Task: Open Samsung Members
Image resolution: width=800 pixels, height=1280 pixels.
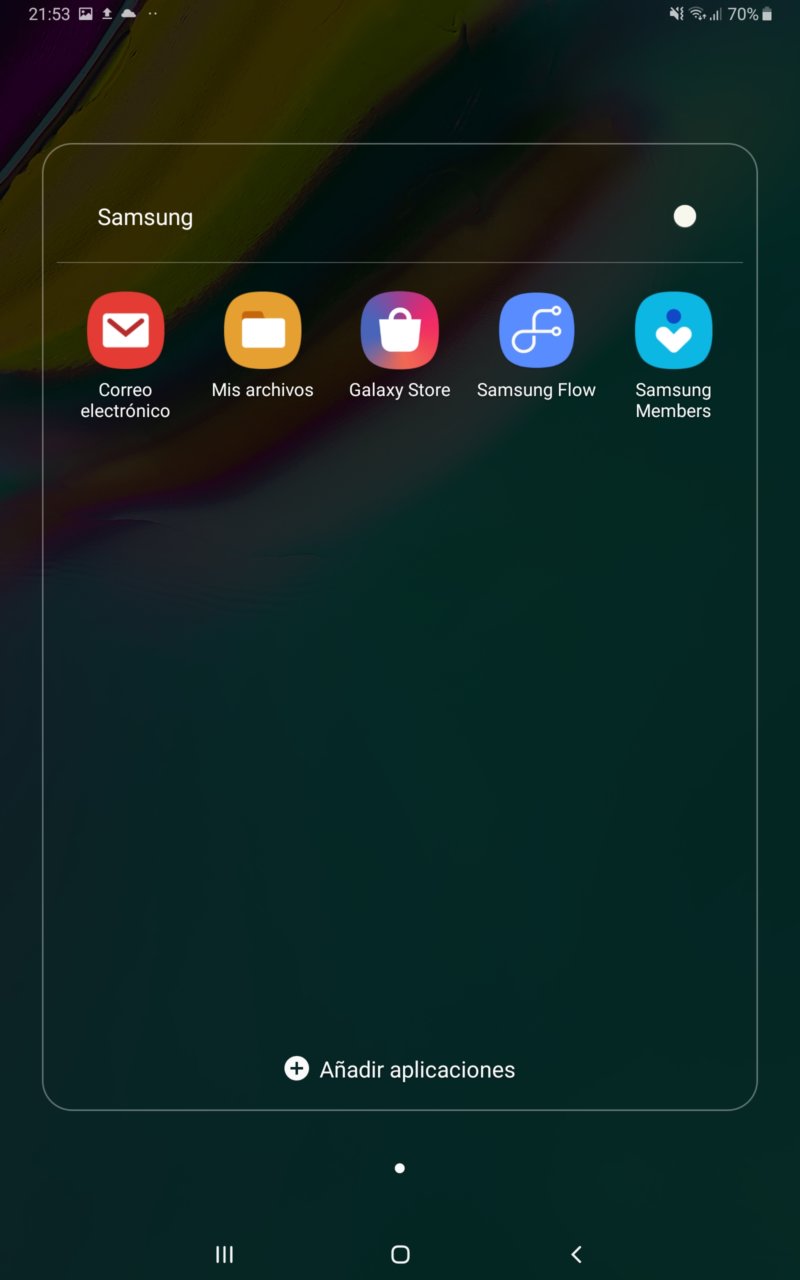Action: click(673, 331)
